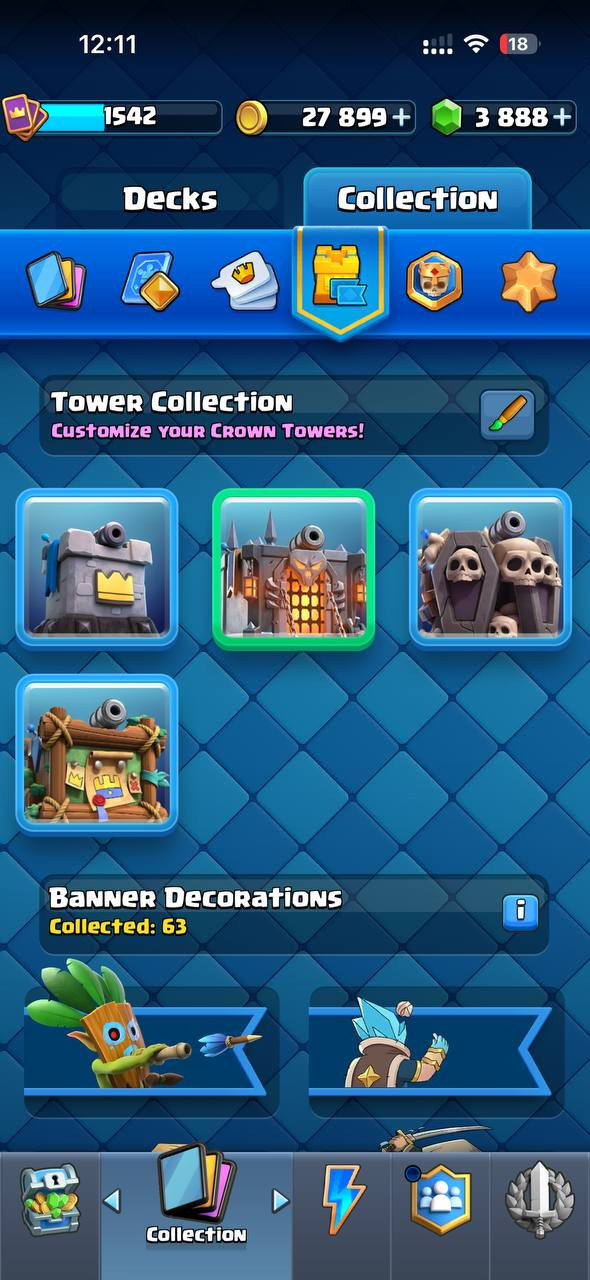590x1280 pixels.
Task: Go to the battle lightning tab
Action: 342,1198
